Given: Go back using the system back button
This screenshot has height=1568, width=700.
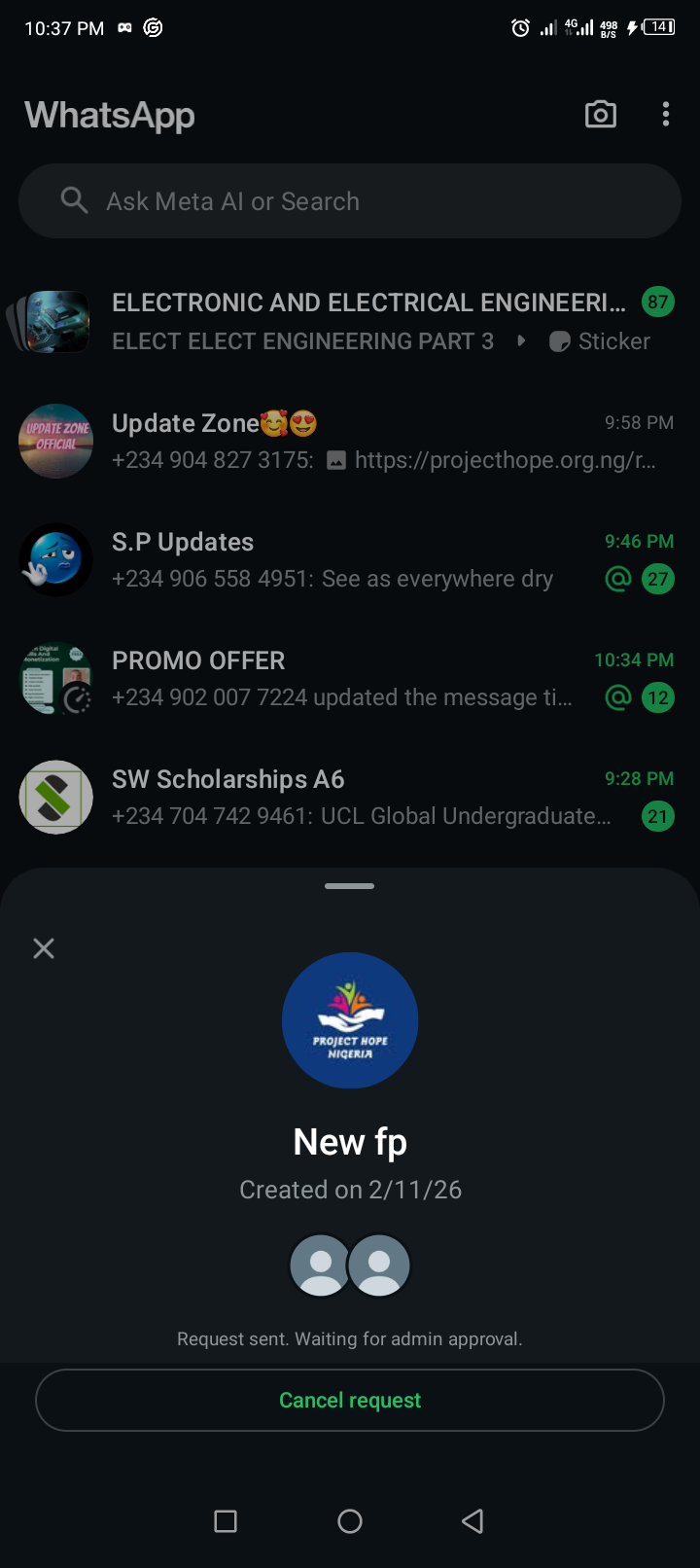Looking at the screenshot, I should click(x=472, y=1521).
